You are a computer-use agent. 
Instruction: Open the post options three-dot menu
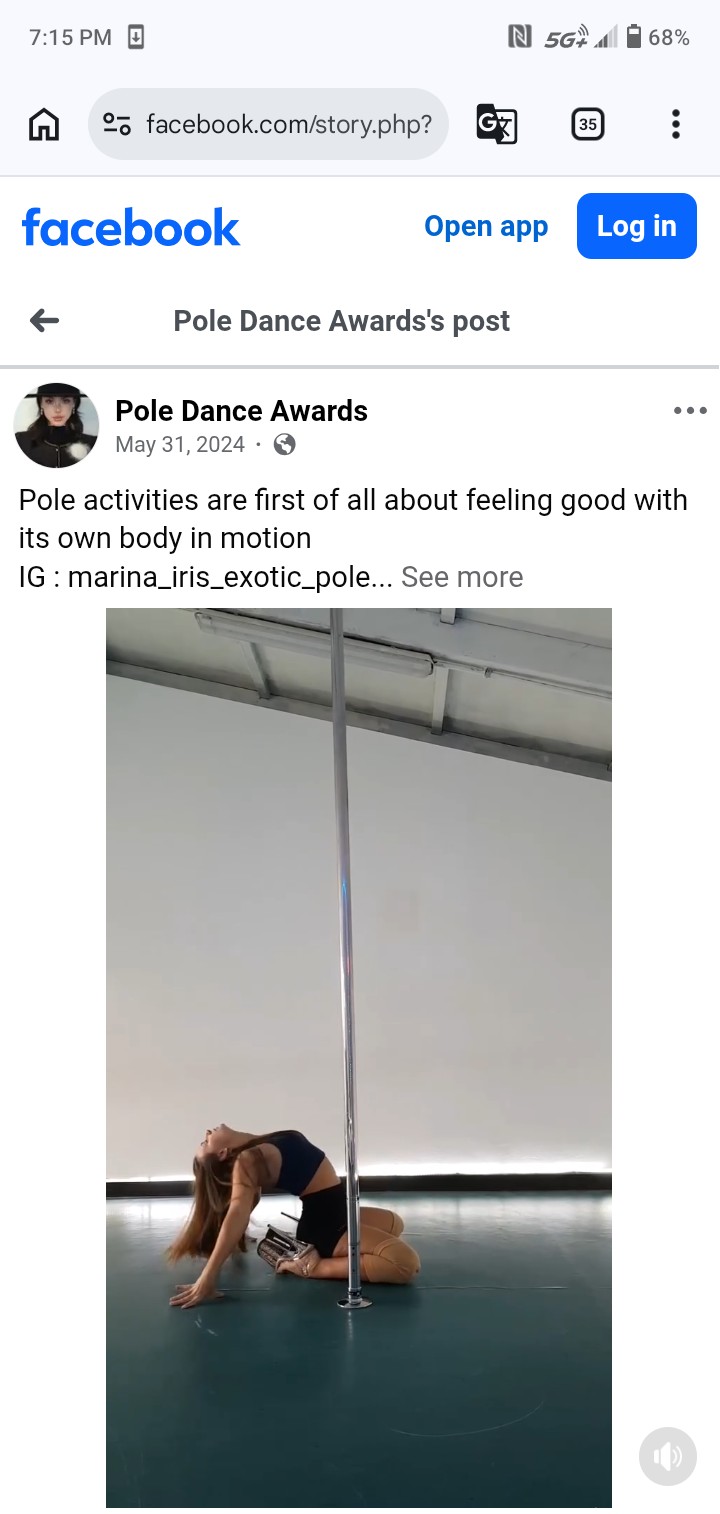point(690,411)
